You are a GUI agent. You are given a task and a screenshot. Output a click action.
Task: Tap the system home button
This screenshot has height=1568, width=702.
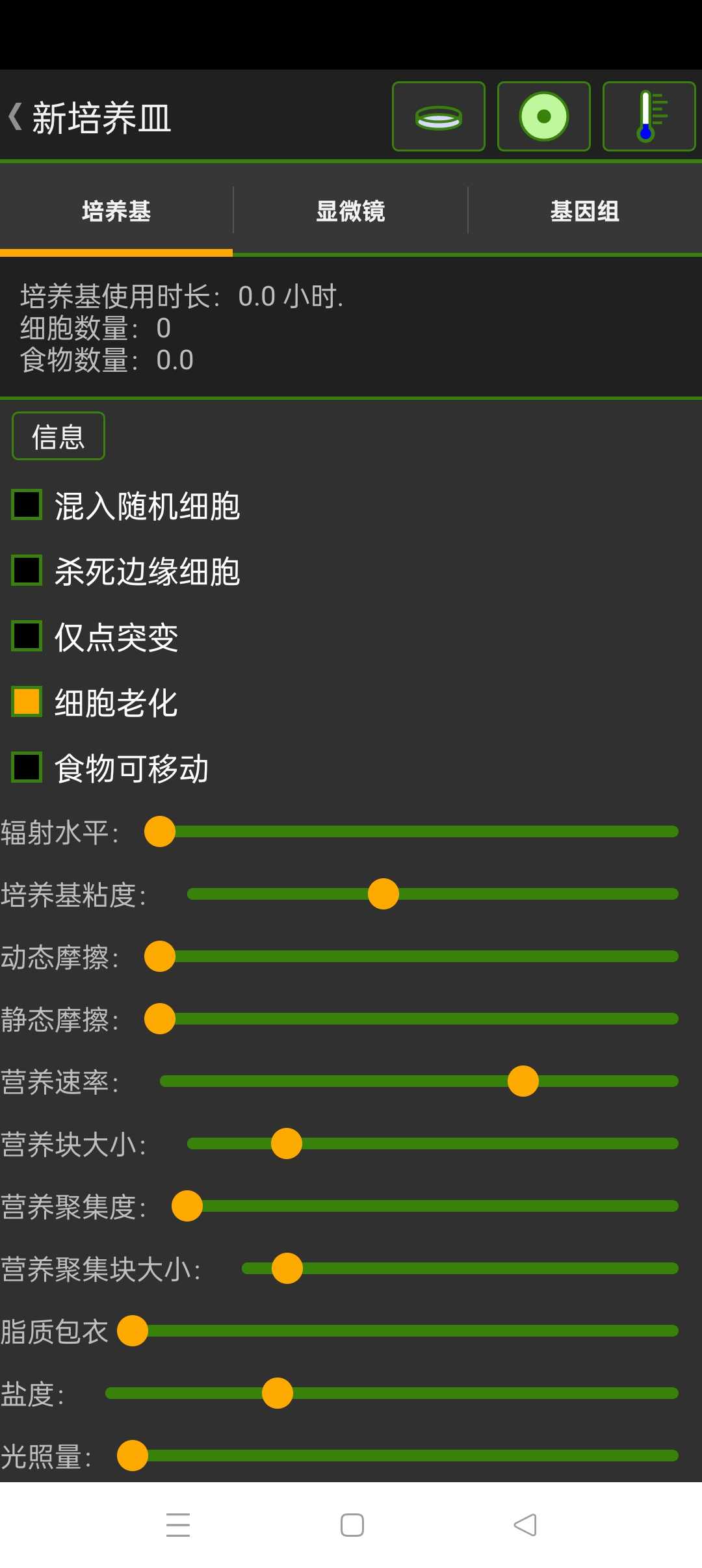[x=352, y=1525]
